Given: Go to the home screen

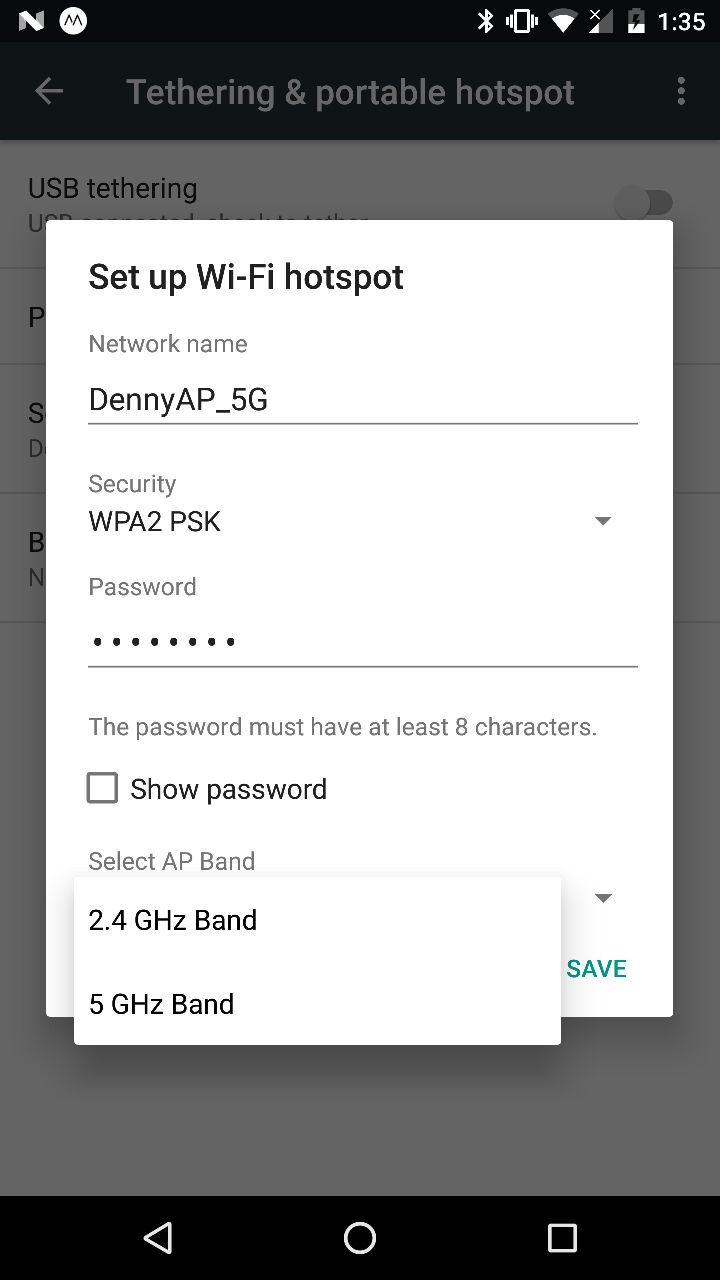Looking at the screenshot, I should [x=360, y=1238].
